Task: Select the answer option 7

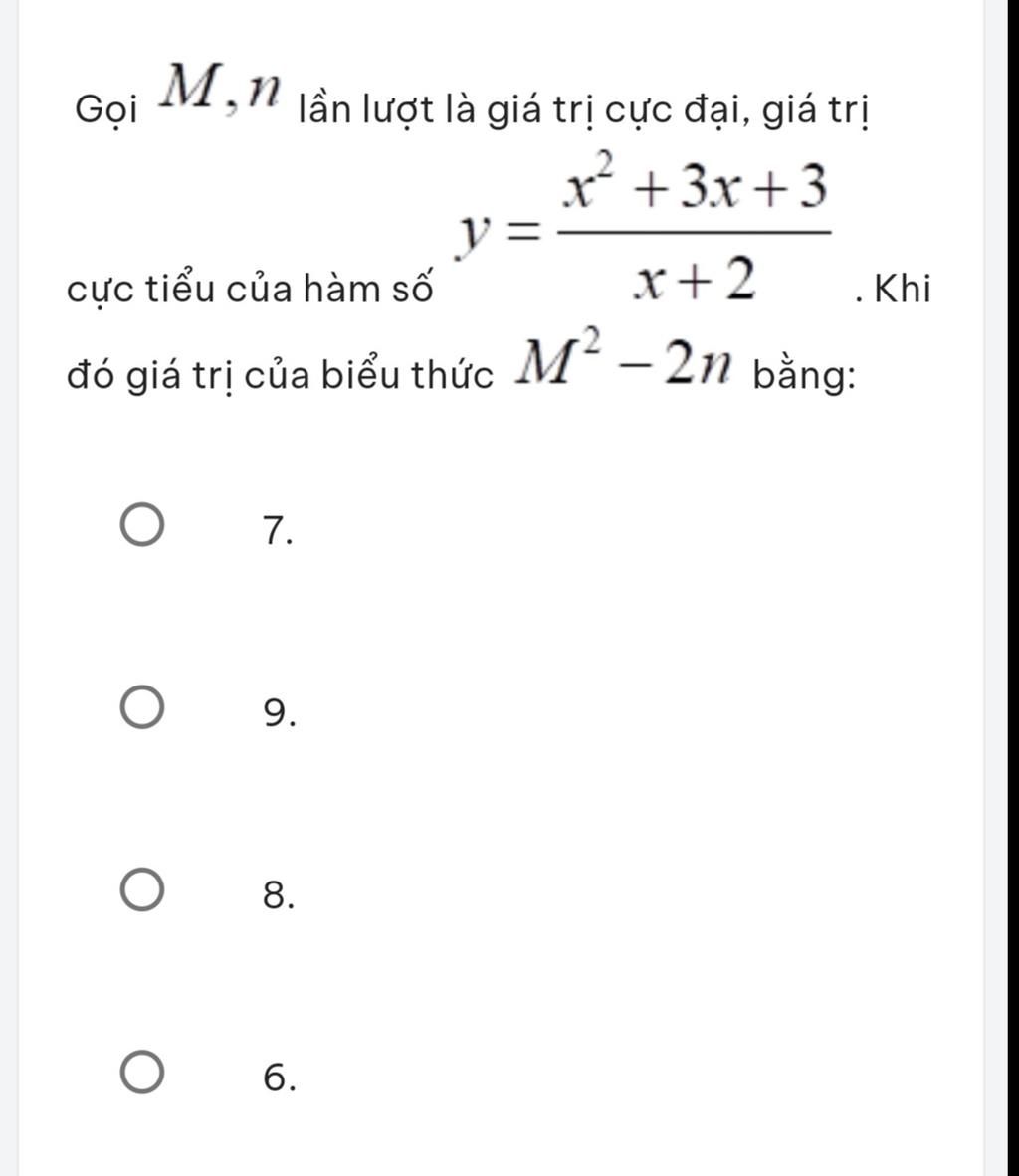Action: click(142, 526)
